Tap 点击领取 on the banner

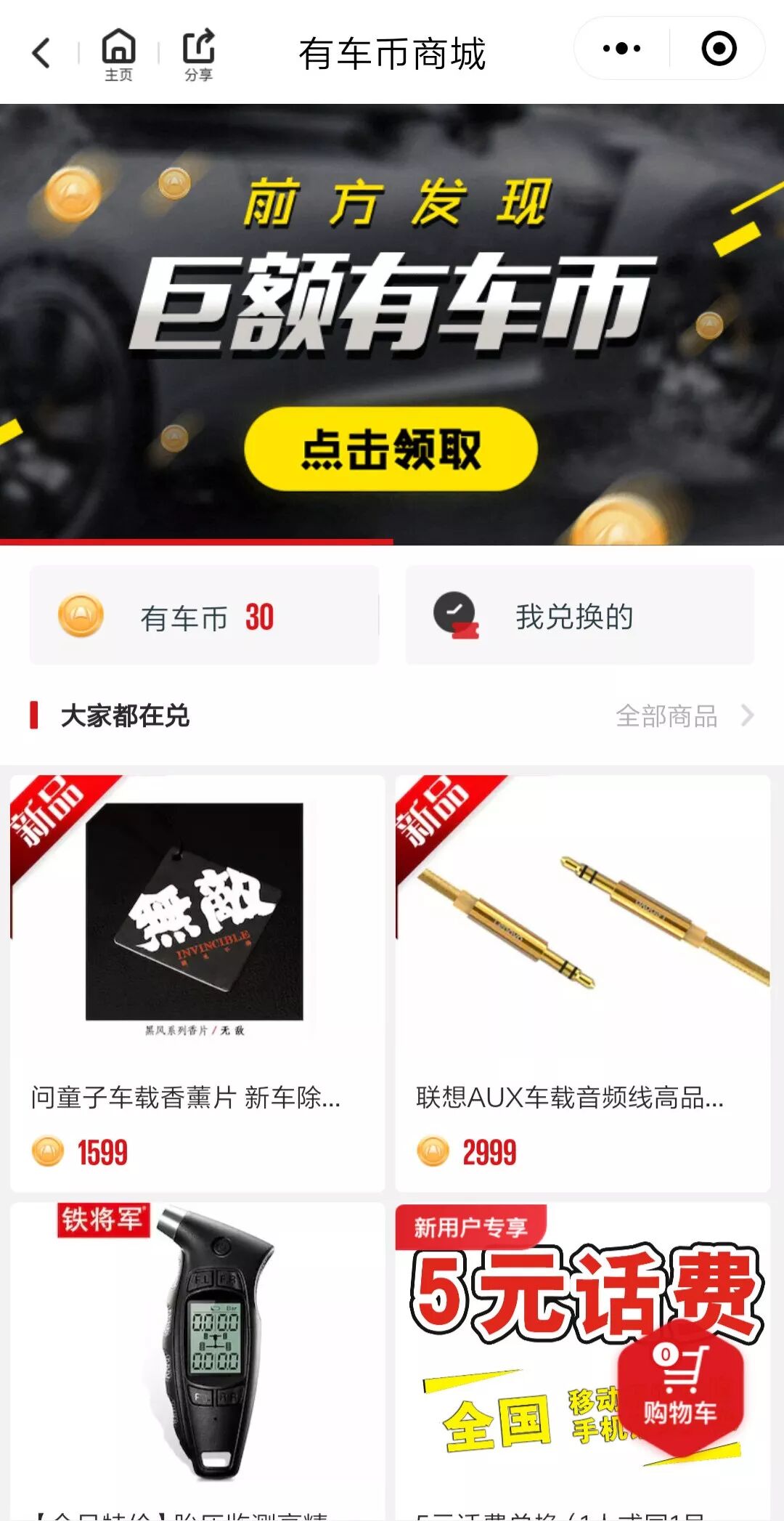coord(391,449)
